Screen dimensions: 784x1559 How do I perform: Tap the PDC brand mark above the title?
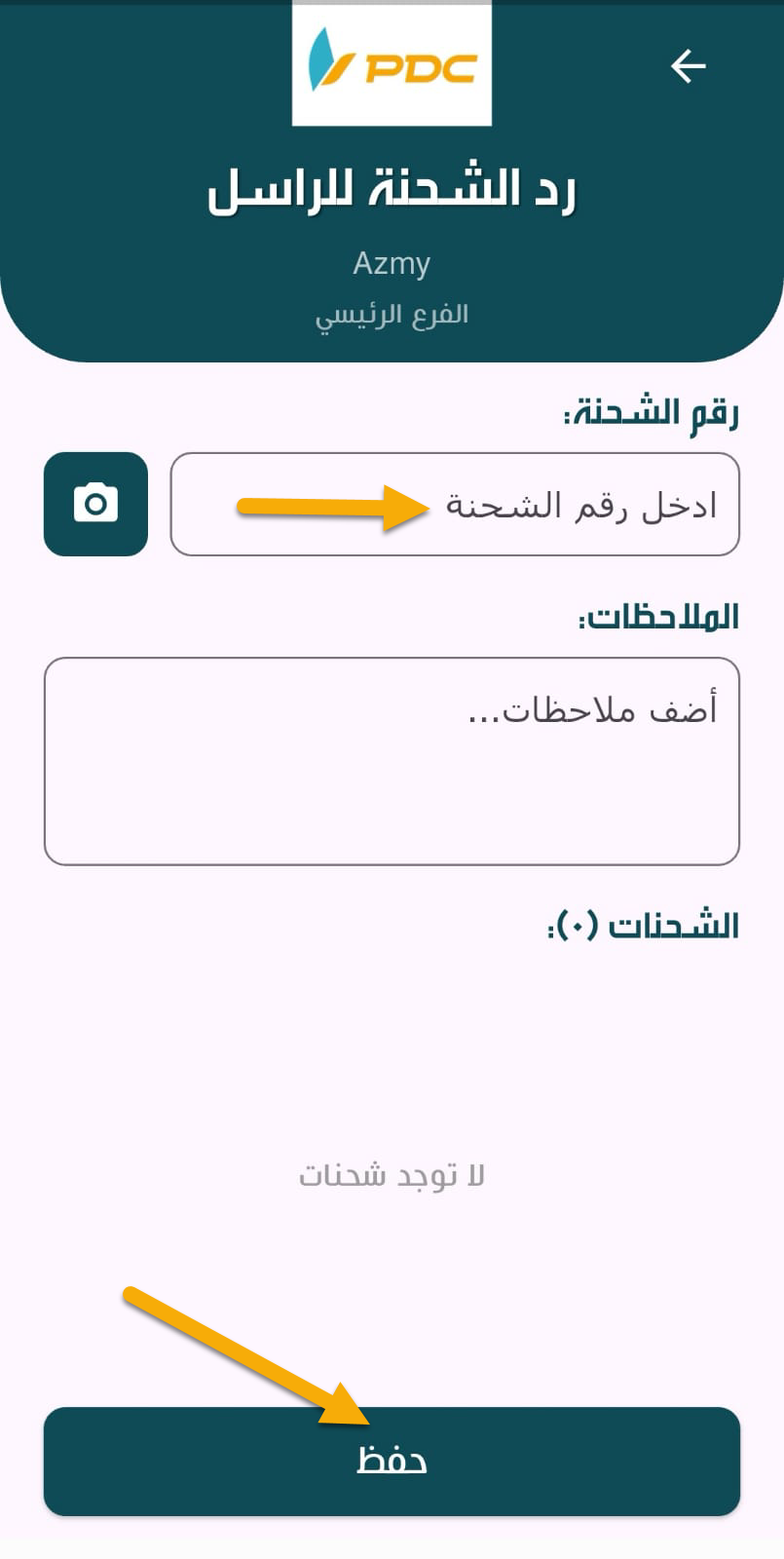pos(392,65)
